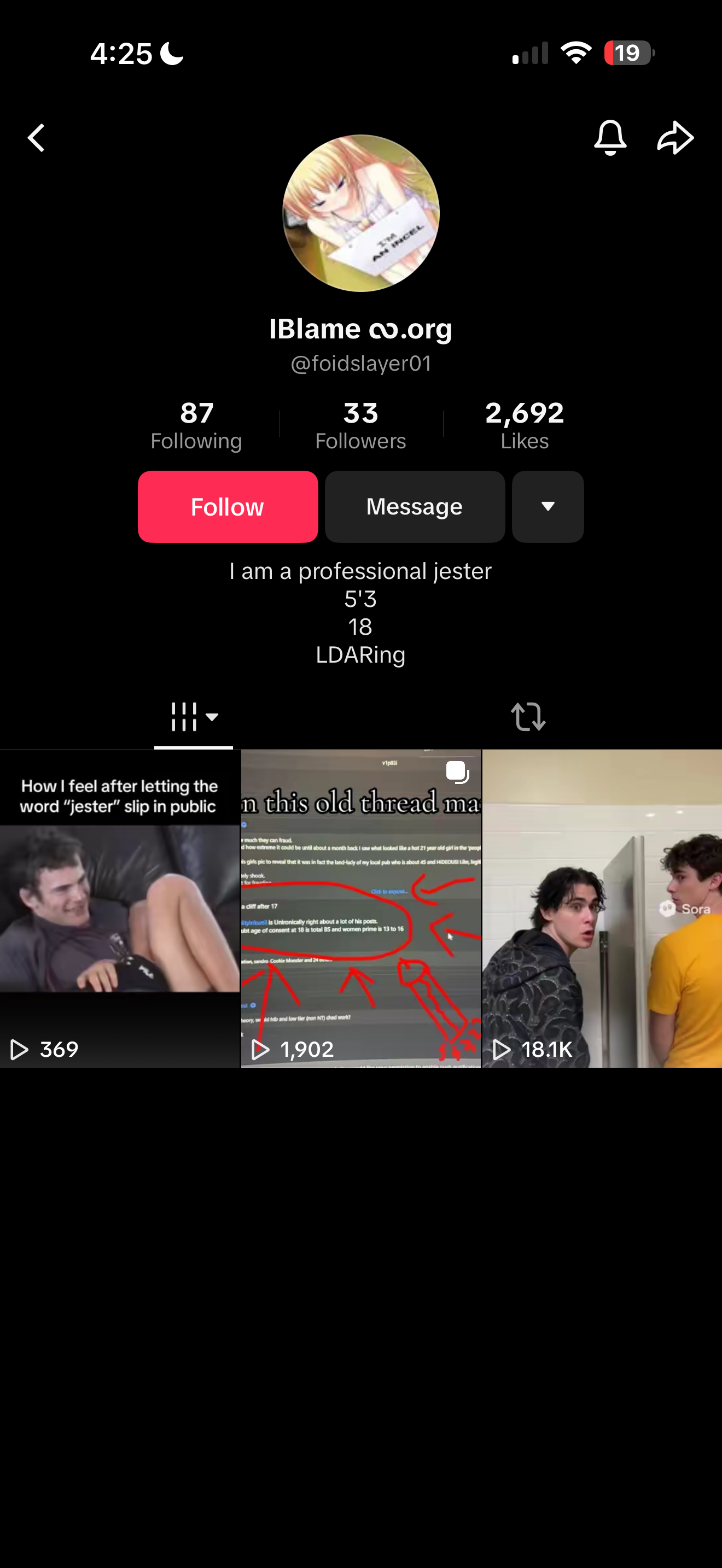Go back using the top-left arrow
The width and height of the screenshot is (722, 1568).
point(37,138)
